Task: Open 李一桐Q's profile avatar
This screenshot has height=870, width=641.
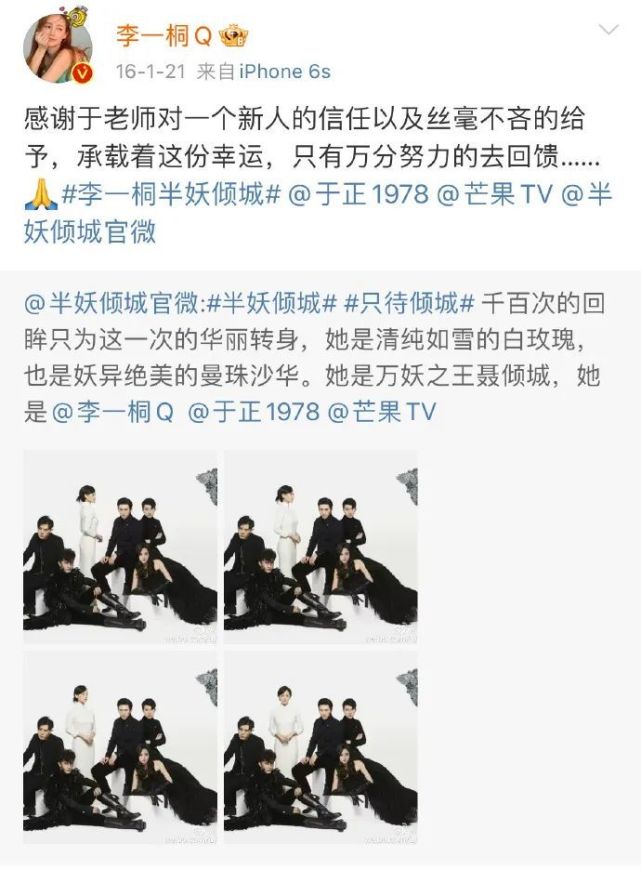Action: (58, 48)
